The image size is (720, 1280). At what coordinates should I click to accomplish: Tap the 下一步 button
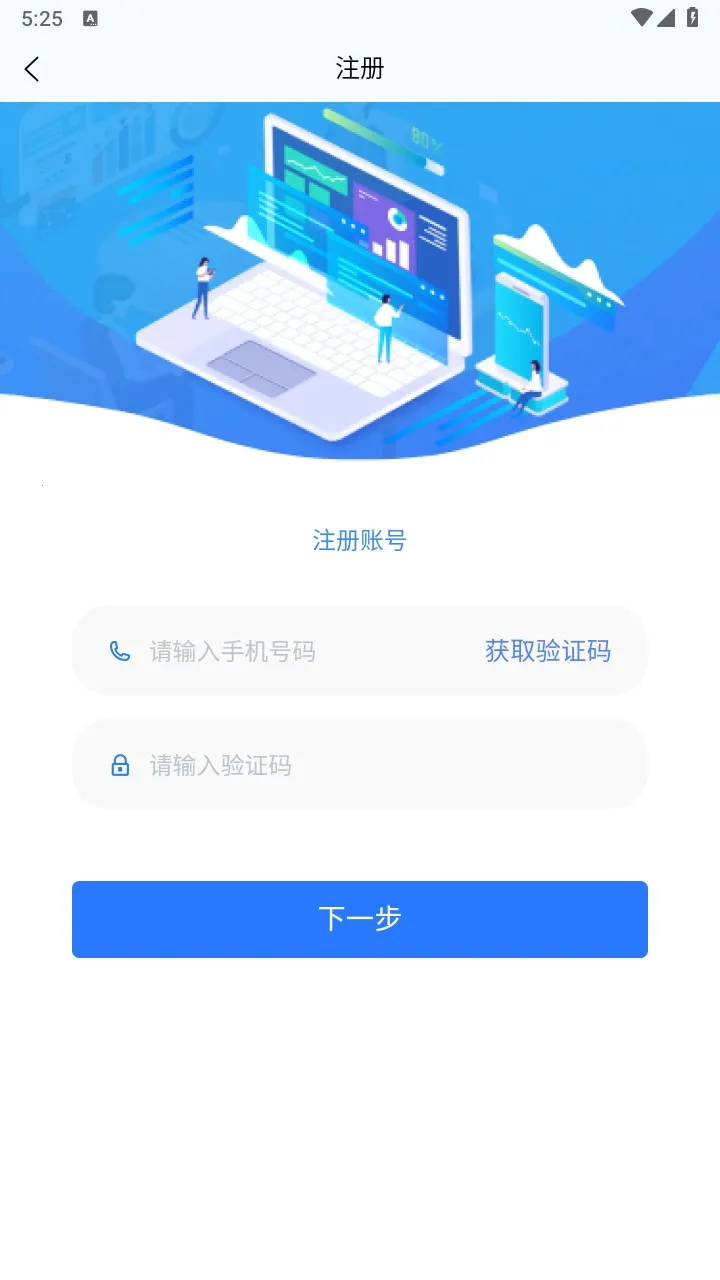point(360,919)
